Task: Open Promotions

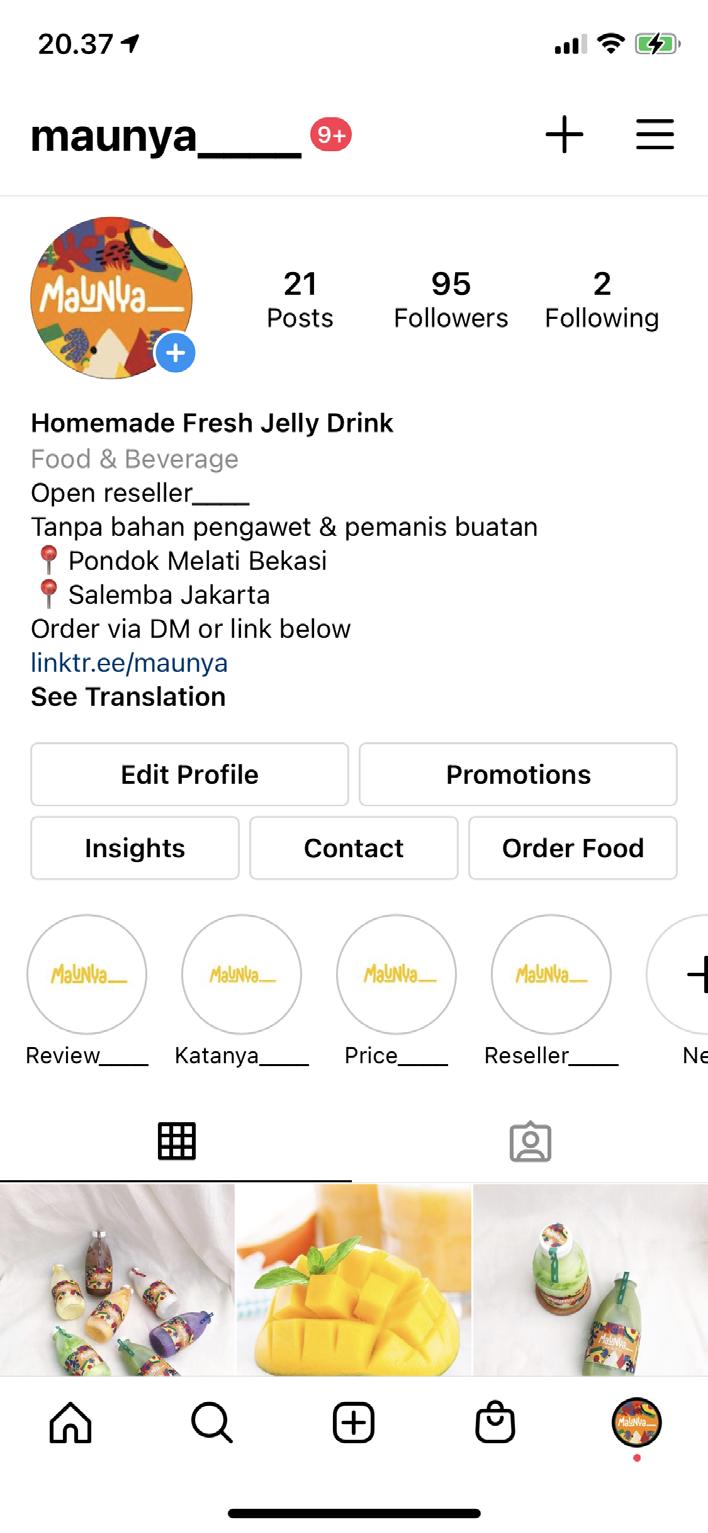Action: [518, 774]
